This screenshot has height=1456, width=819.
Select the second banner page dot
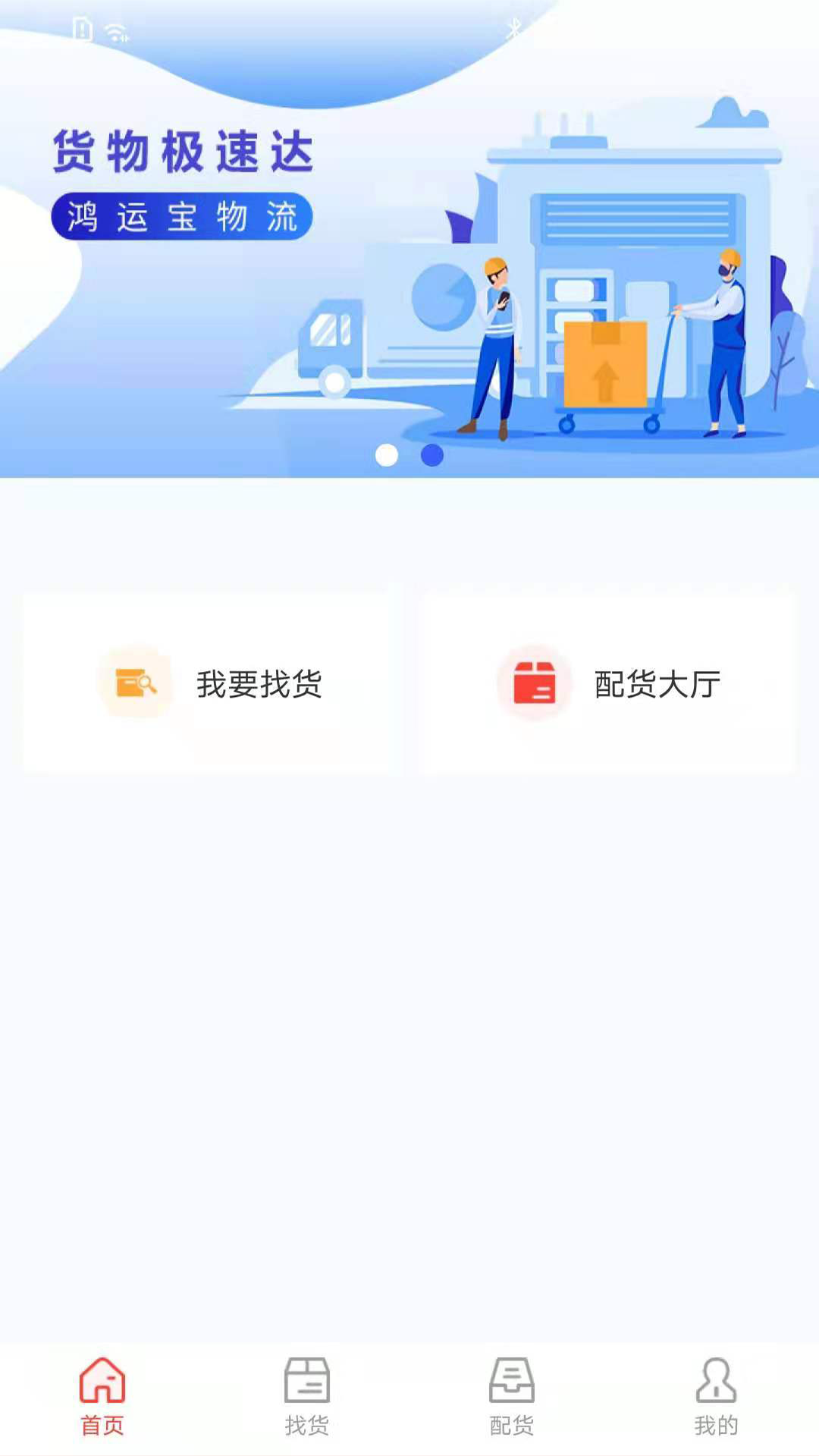coord(432,455)
